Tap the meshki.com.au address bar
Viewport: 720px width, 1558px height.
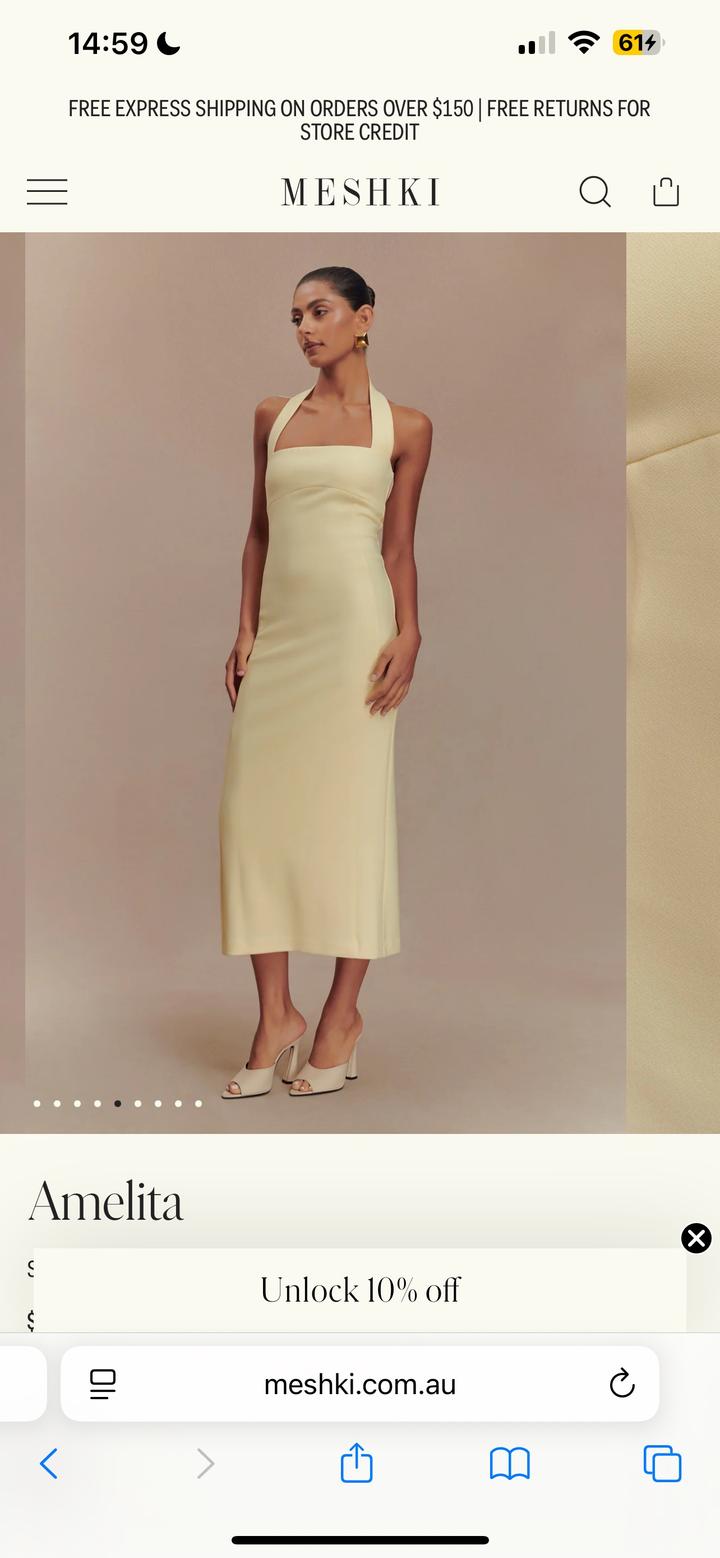(x=360, y=1384)
